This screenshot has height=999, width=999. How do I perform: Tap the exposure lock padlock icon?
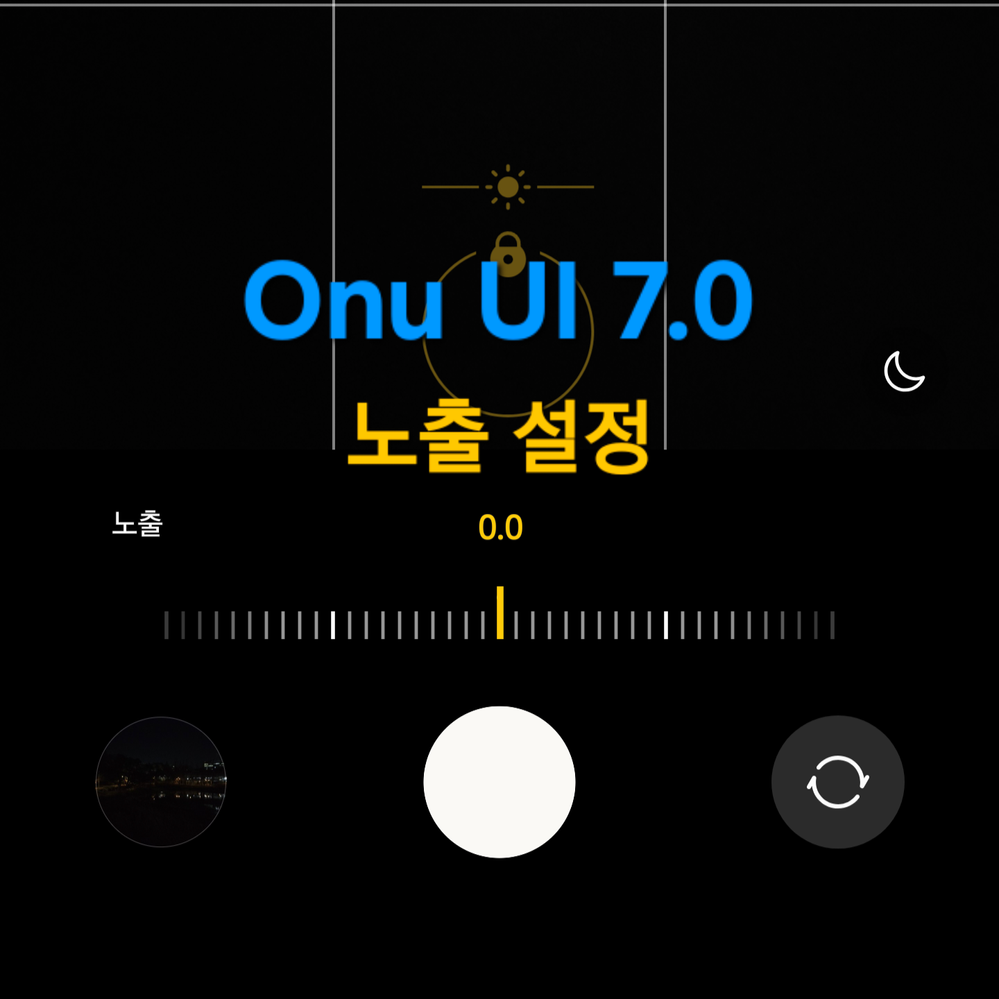508,251
